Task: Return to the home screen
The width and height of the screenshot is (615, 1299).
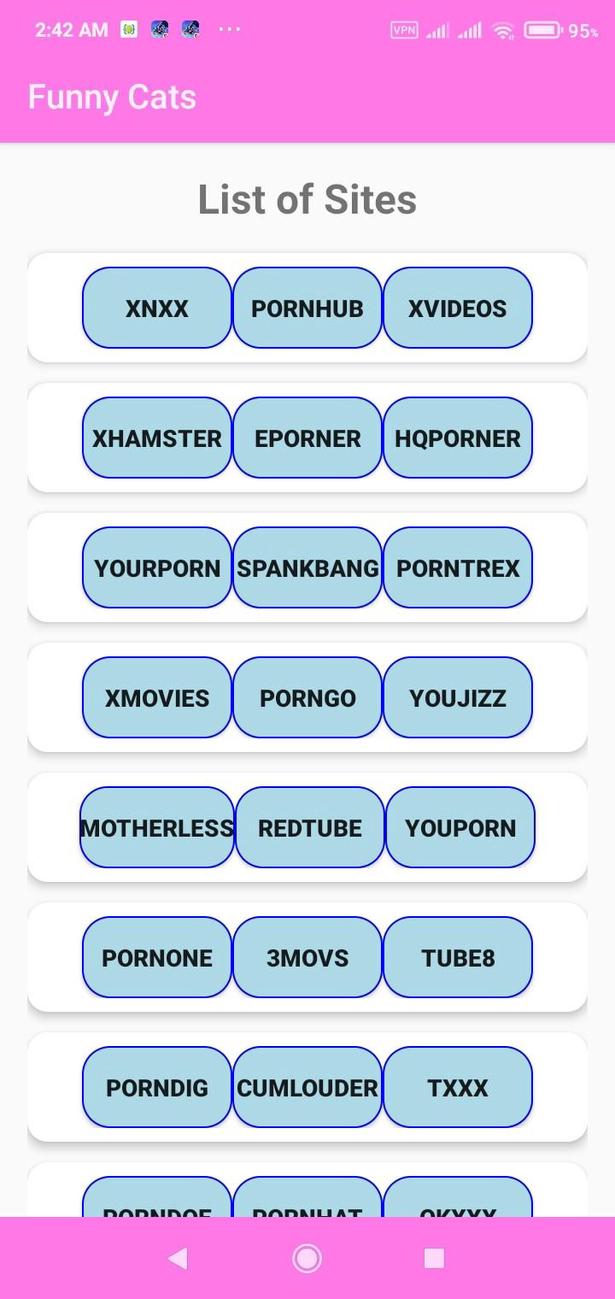Action: pos(307,1258)
